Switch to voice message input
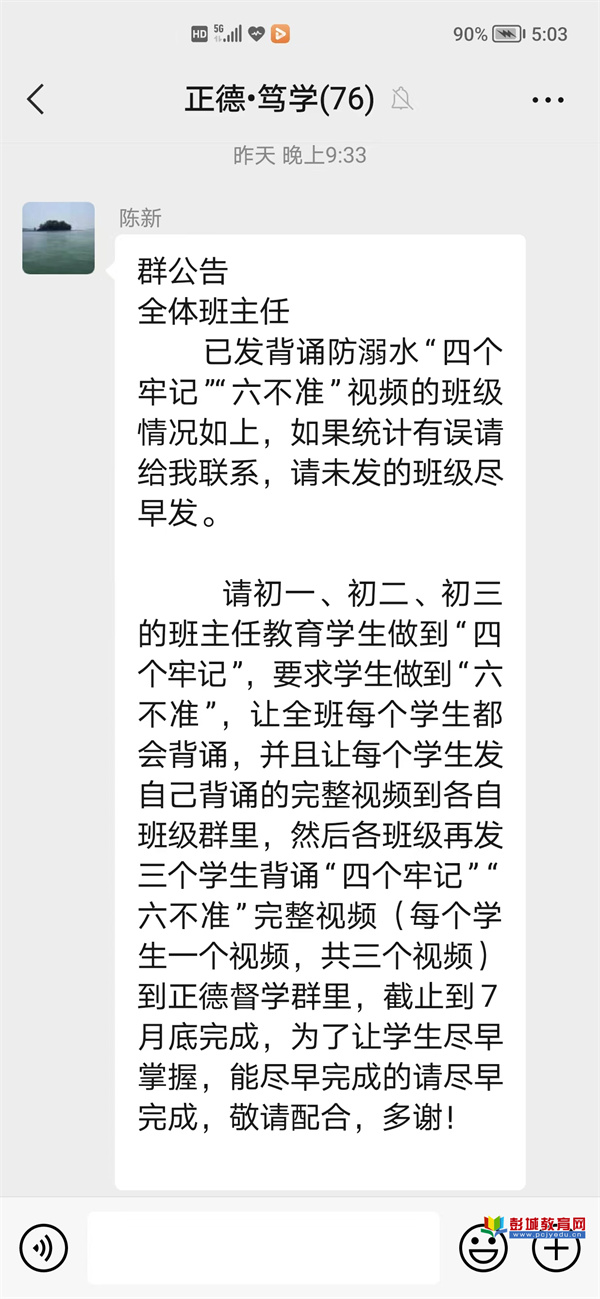The width and height of the screenshot is (600, 1299). 43,1247
